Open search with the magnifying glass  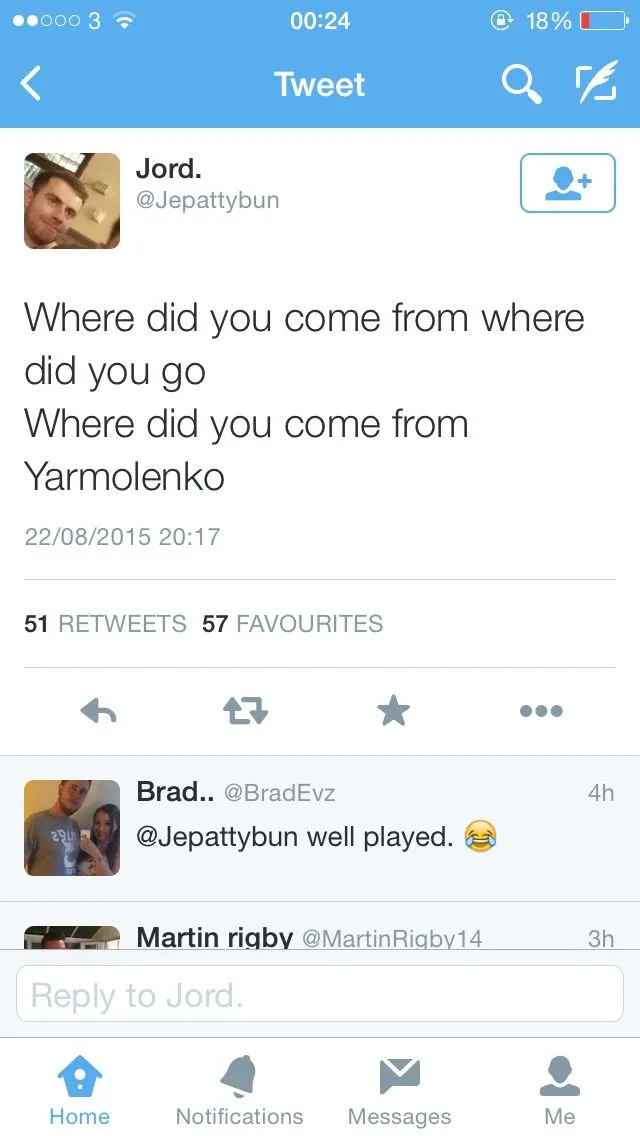click(521, 85)
